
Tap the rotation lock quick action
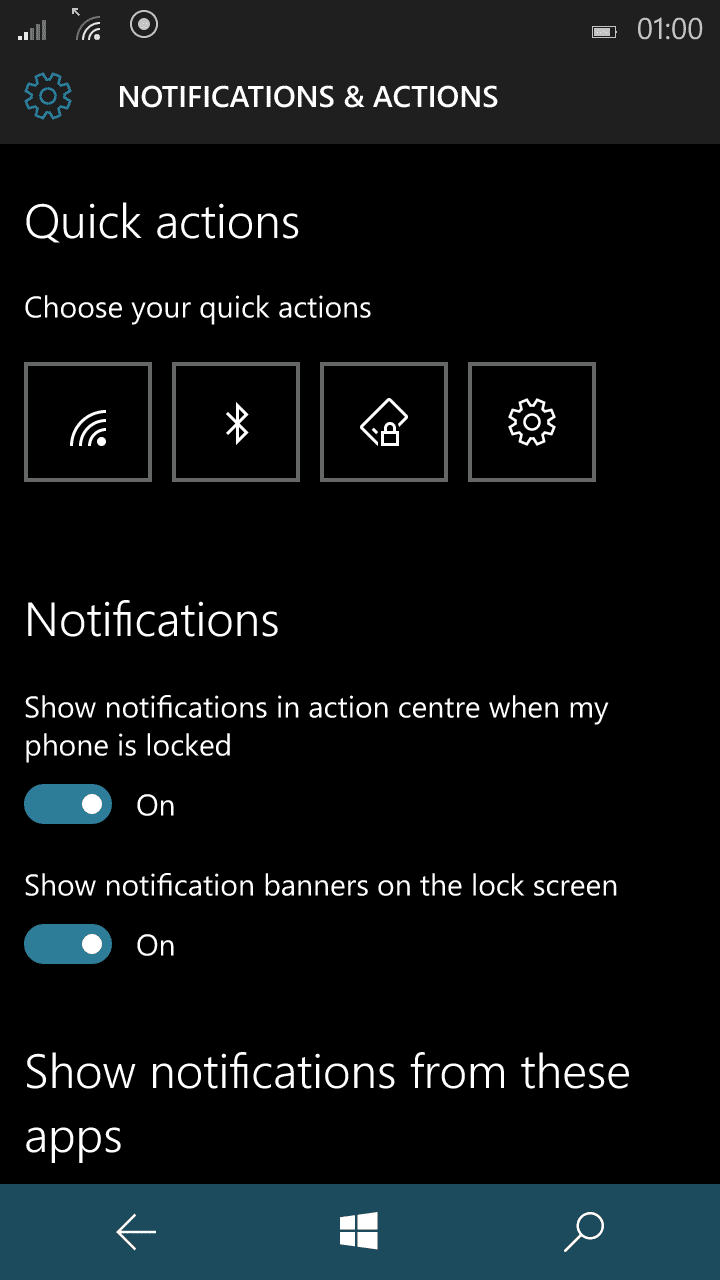384,422
